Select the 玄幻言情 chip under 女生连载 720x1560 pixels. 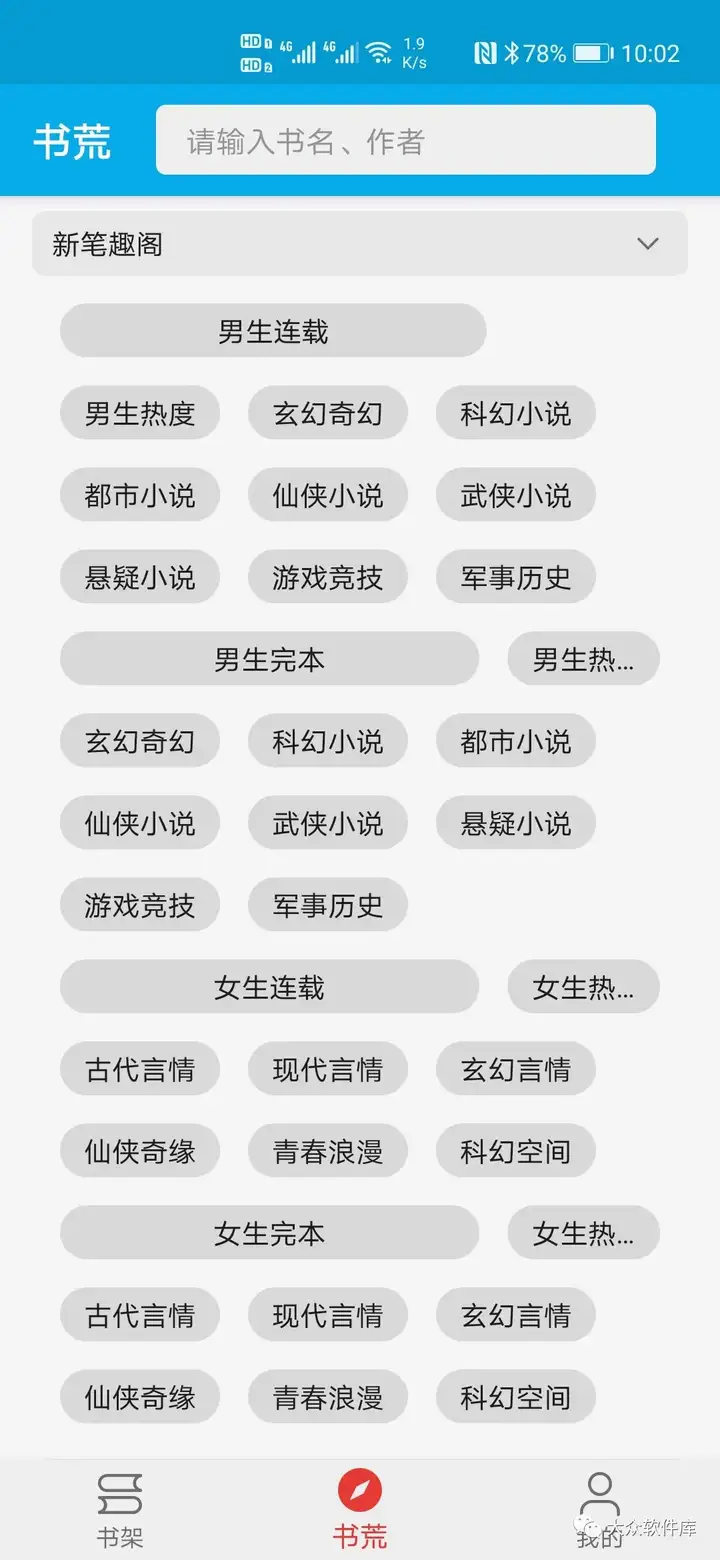pyautogui.click(x=515, y=1069)
